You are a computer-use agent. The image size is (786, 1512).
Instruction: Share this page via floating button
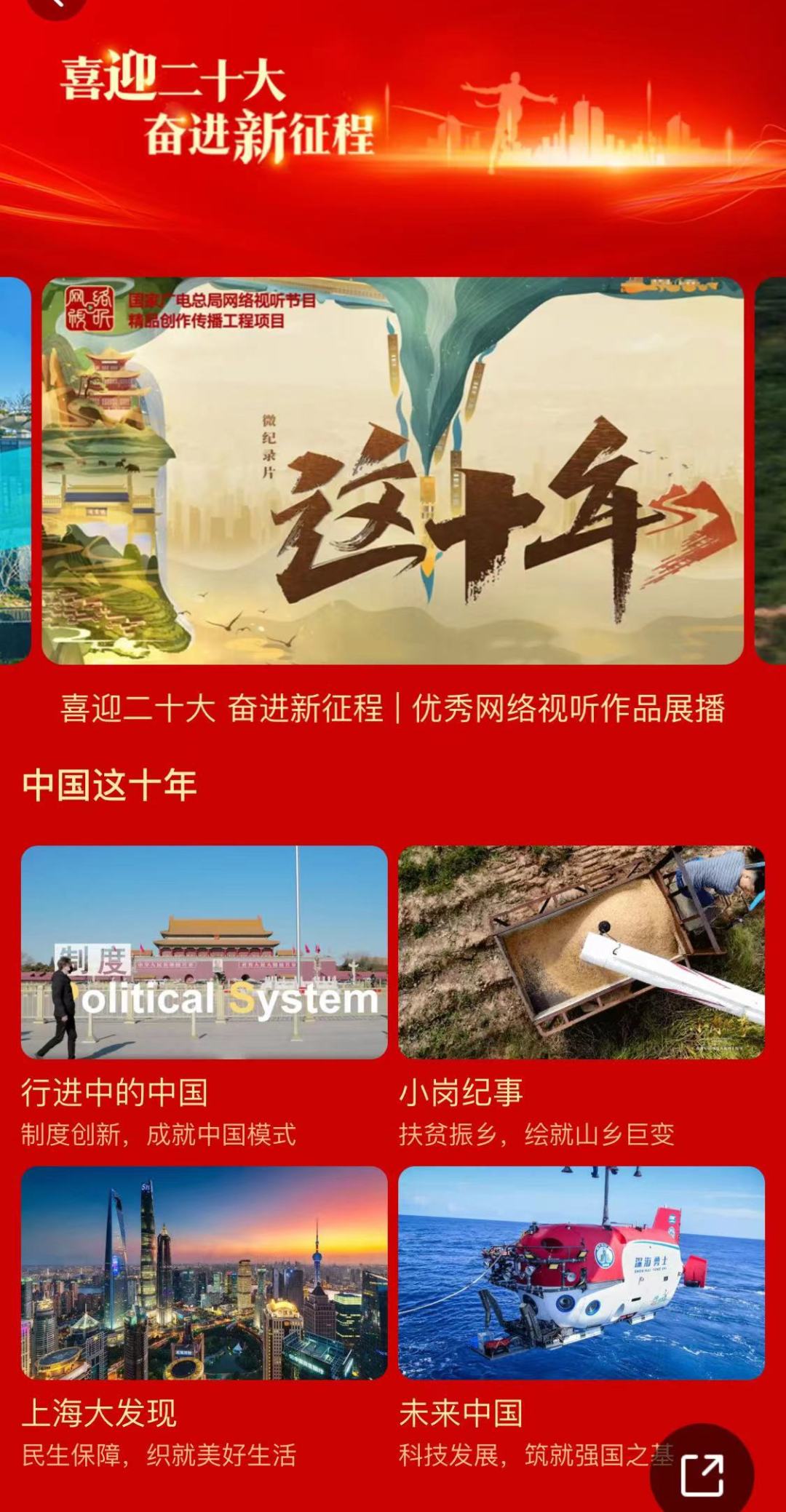[702, 1474]
